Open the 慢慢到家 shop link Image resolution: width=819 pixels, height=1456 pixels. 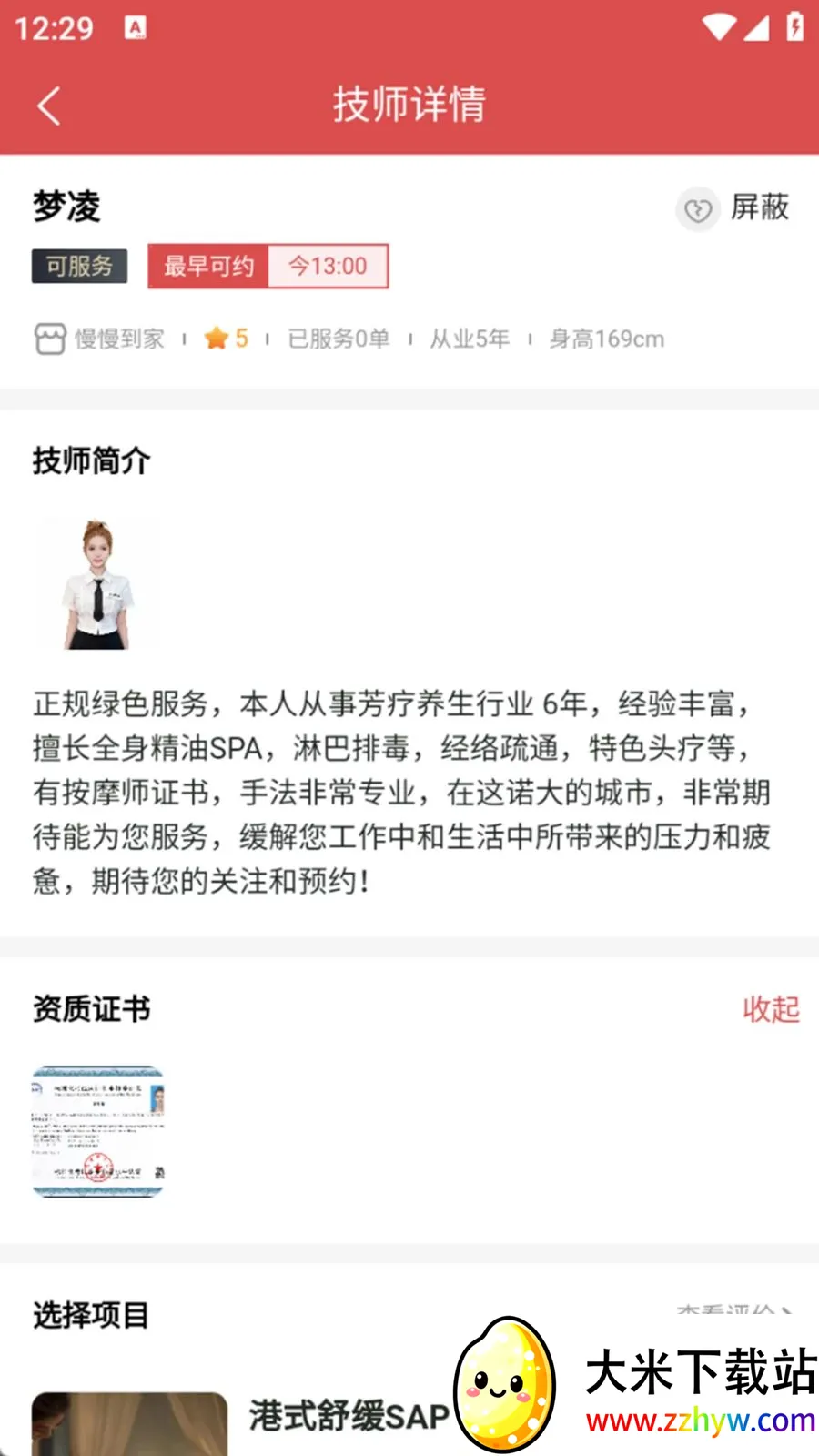point(100,339)
